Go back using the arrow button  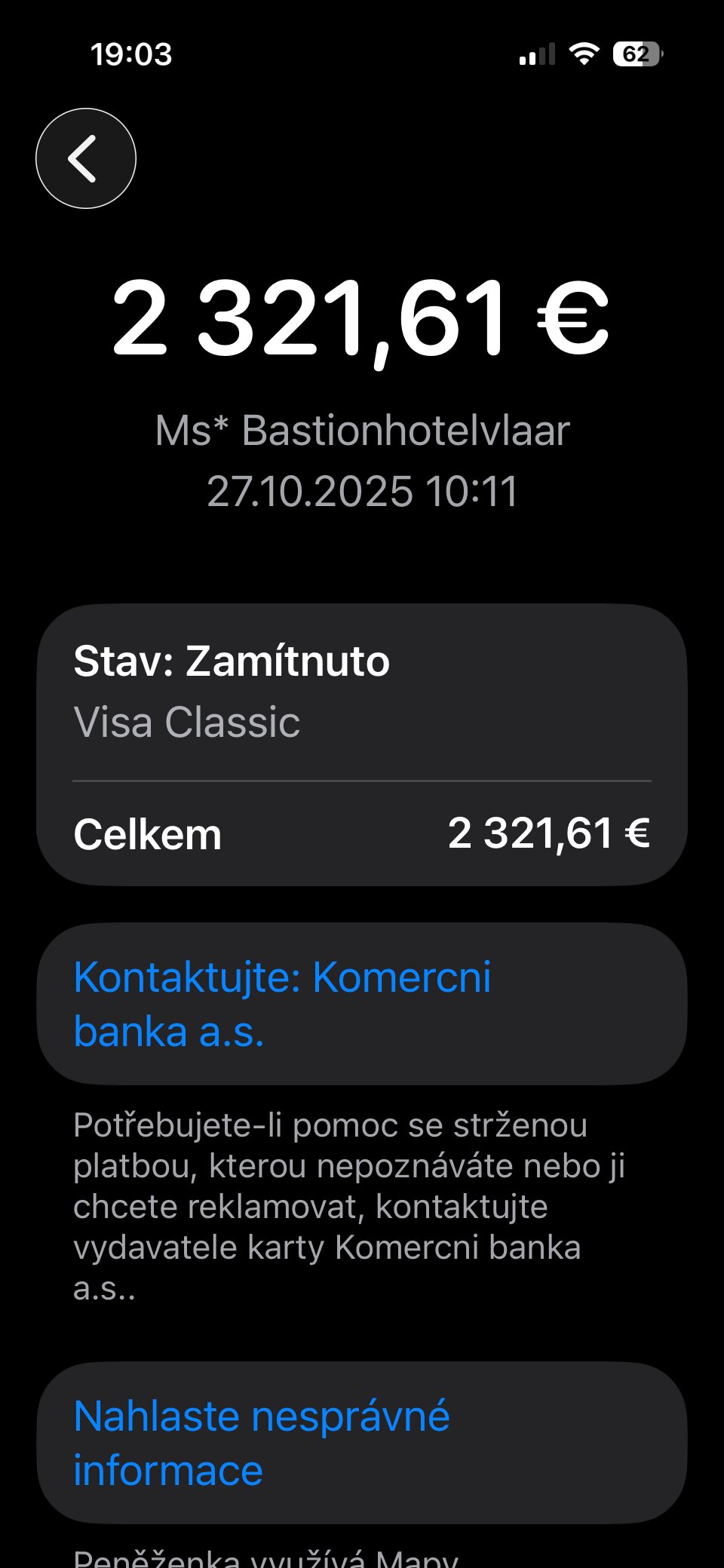pos(86,158)
